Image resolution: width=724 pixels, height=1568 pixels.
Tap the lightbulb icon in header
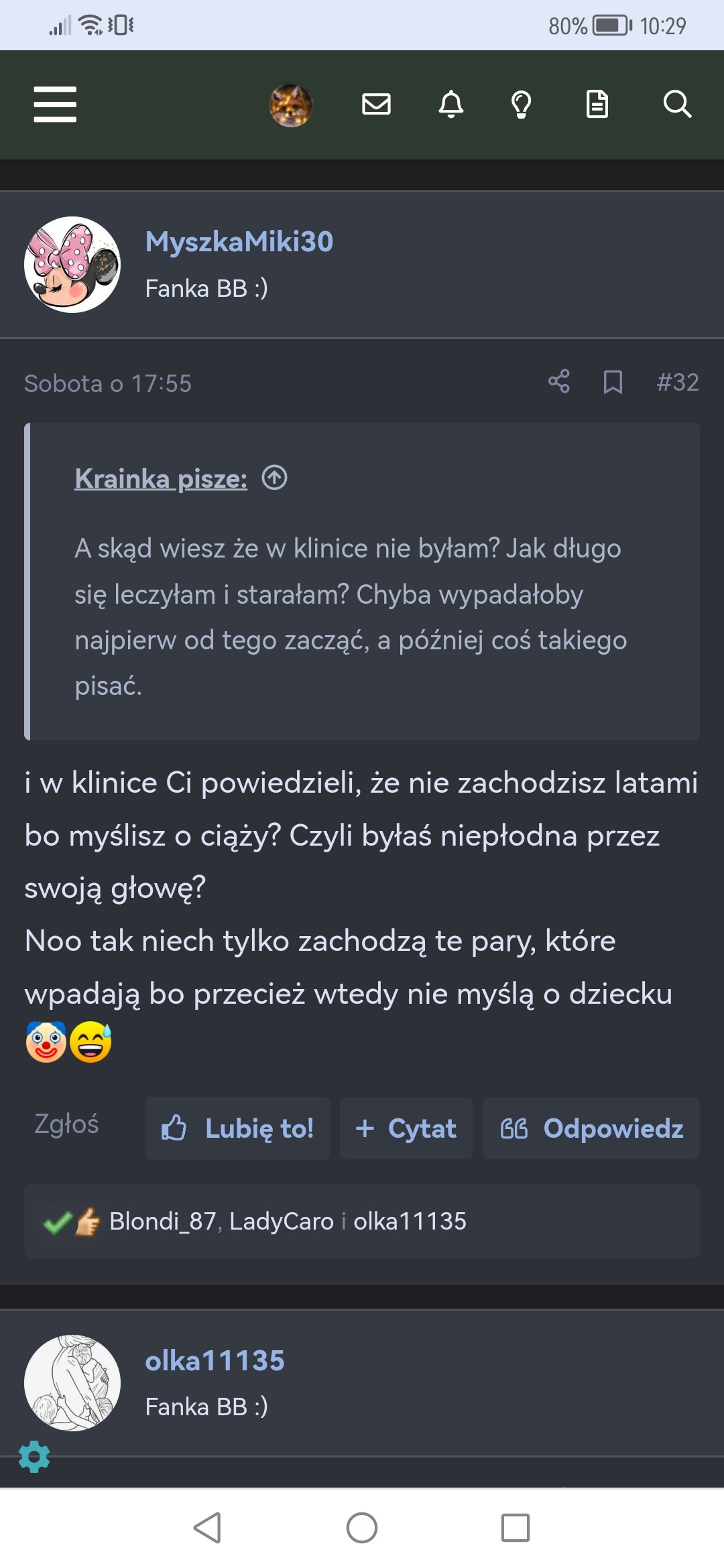522,105
